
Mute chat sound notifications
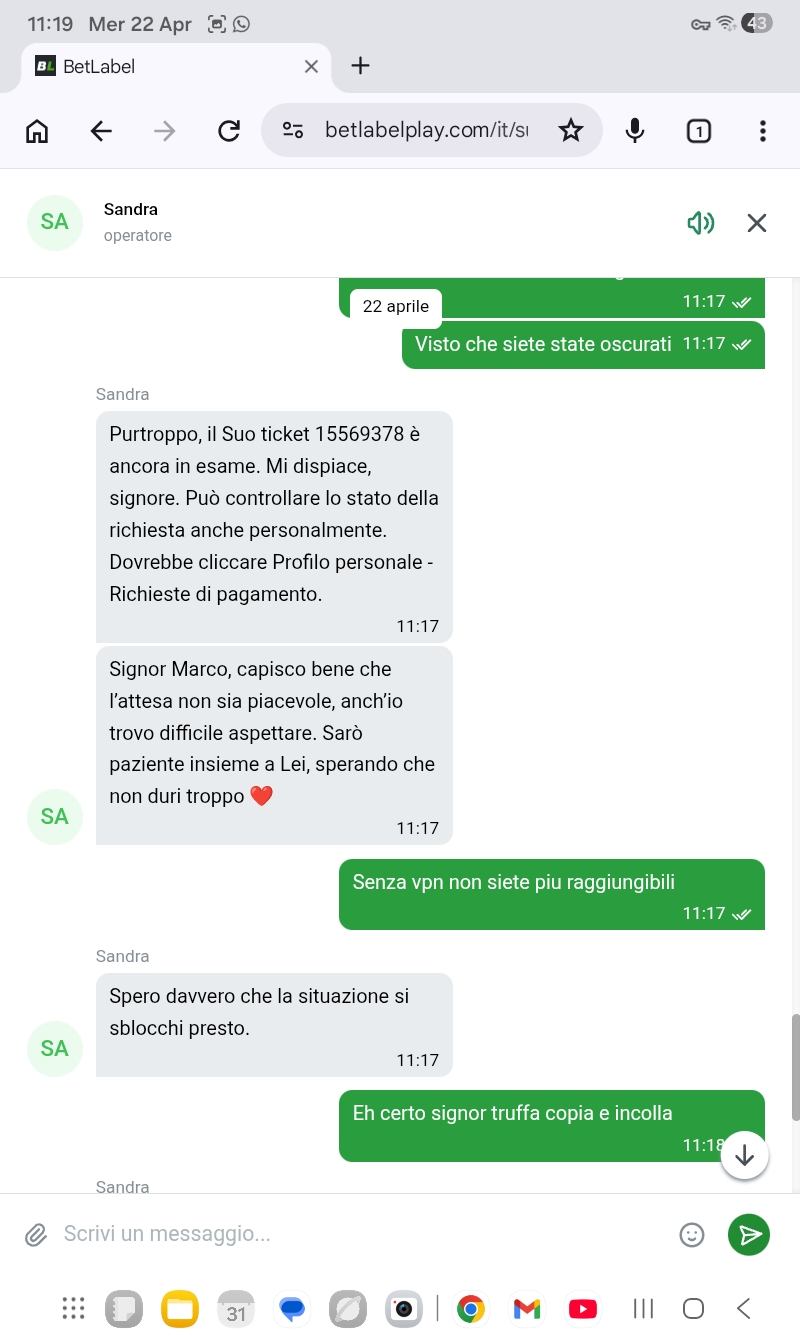pyautogui.click(x=701, y=223)
